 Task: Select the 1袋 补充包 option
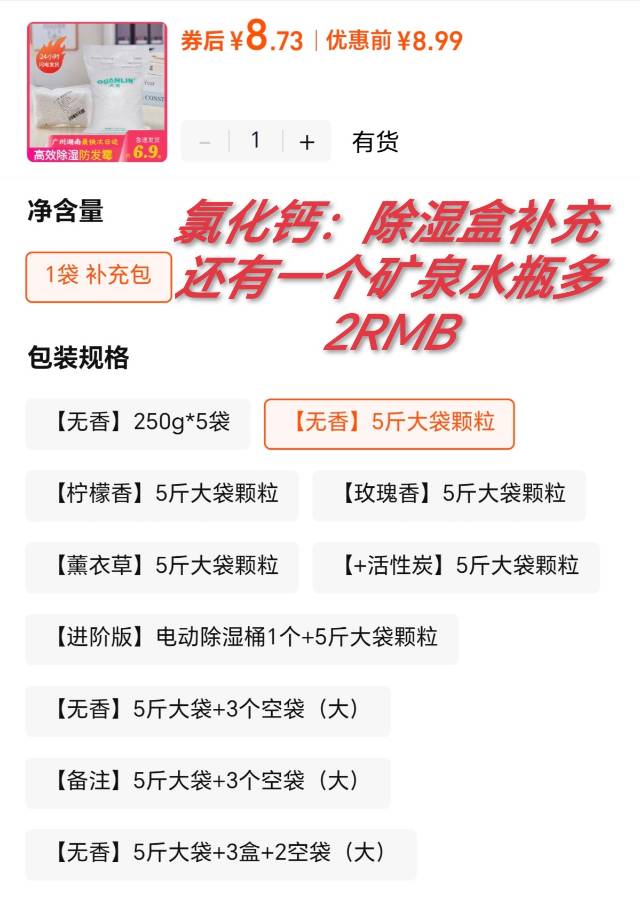click(x=98, y=275)
